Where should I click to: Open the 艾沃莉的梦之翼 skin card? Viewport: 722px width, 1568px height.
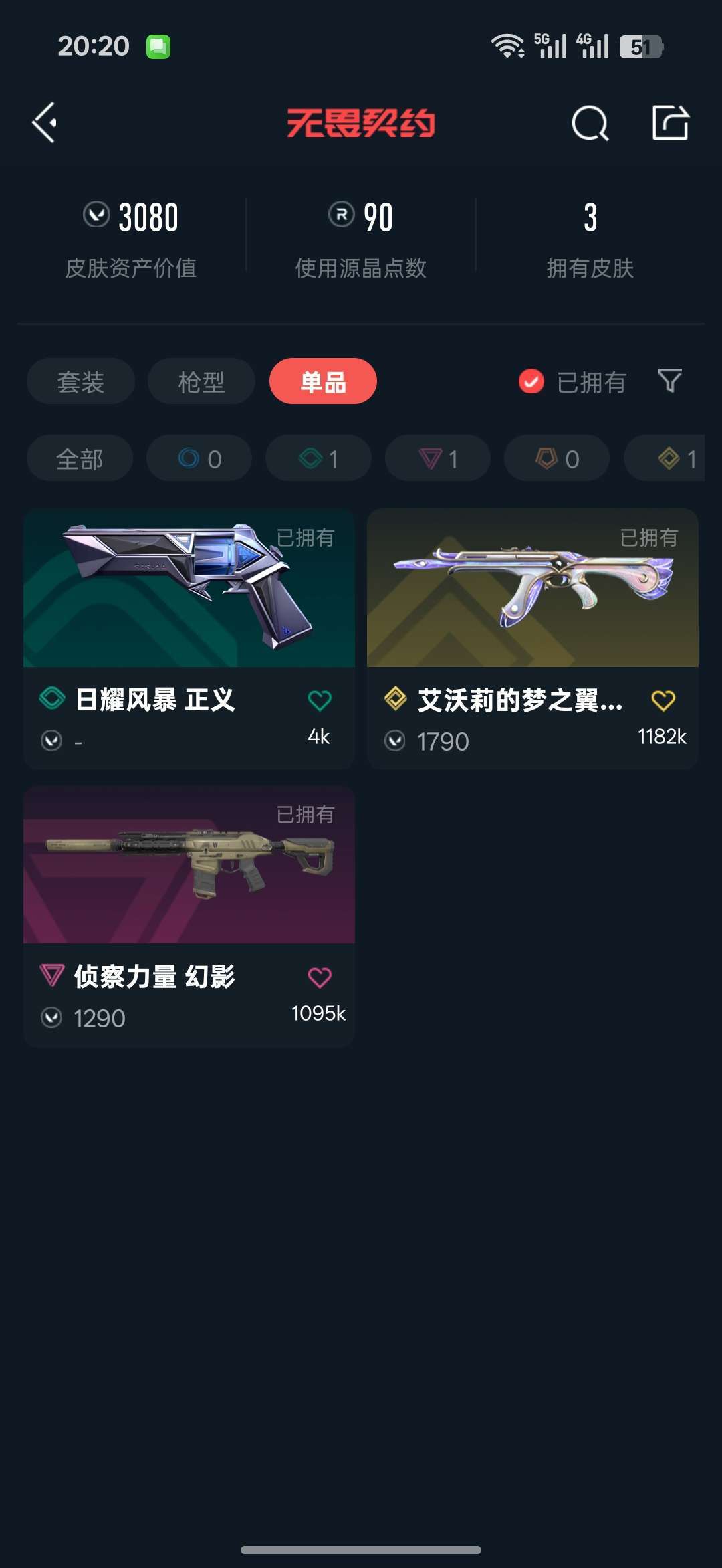point(533,639)
